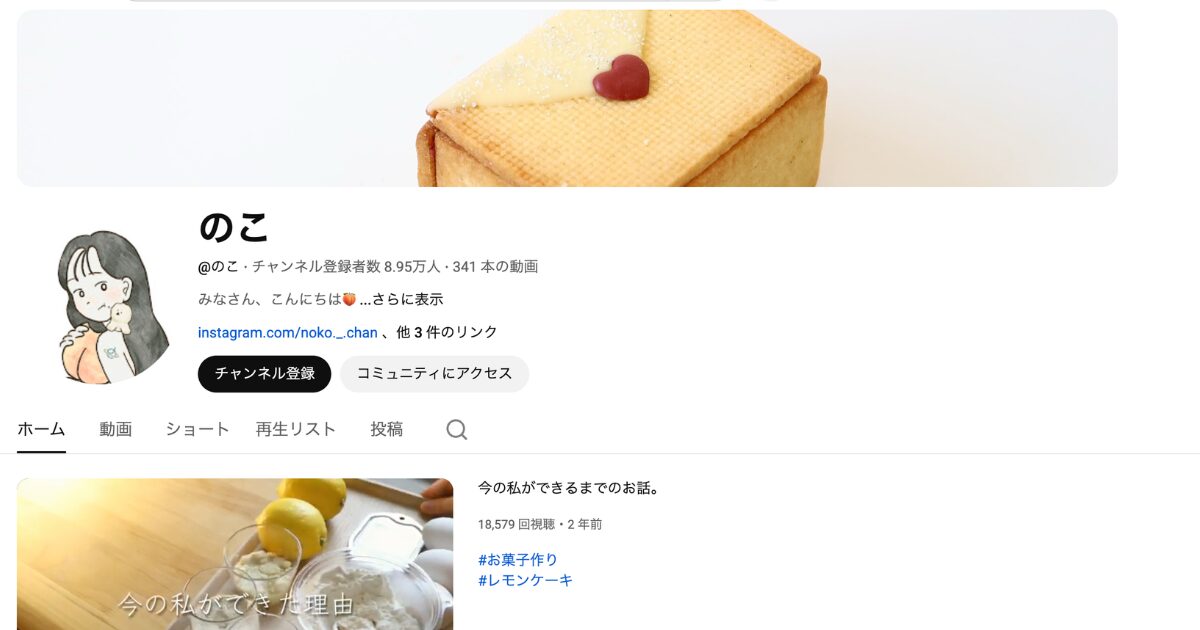Viewport: 1200px width, 630px height.
Task: Switch to the 動画 tab
Action: [116, 429]
